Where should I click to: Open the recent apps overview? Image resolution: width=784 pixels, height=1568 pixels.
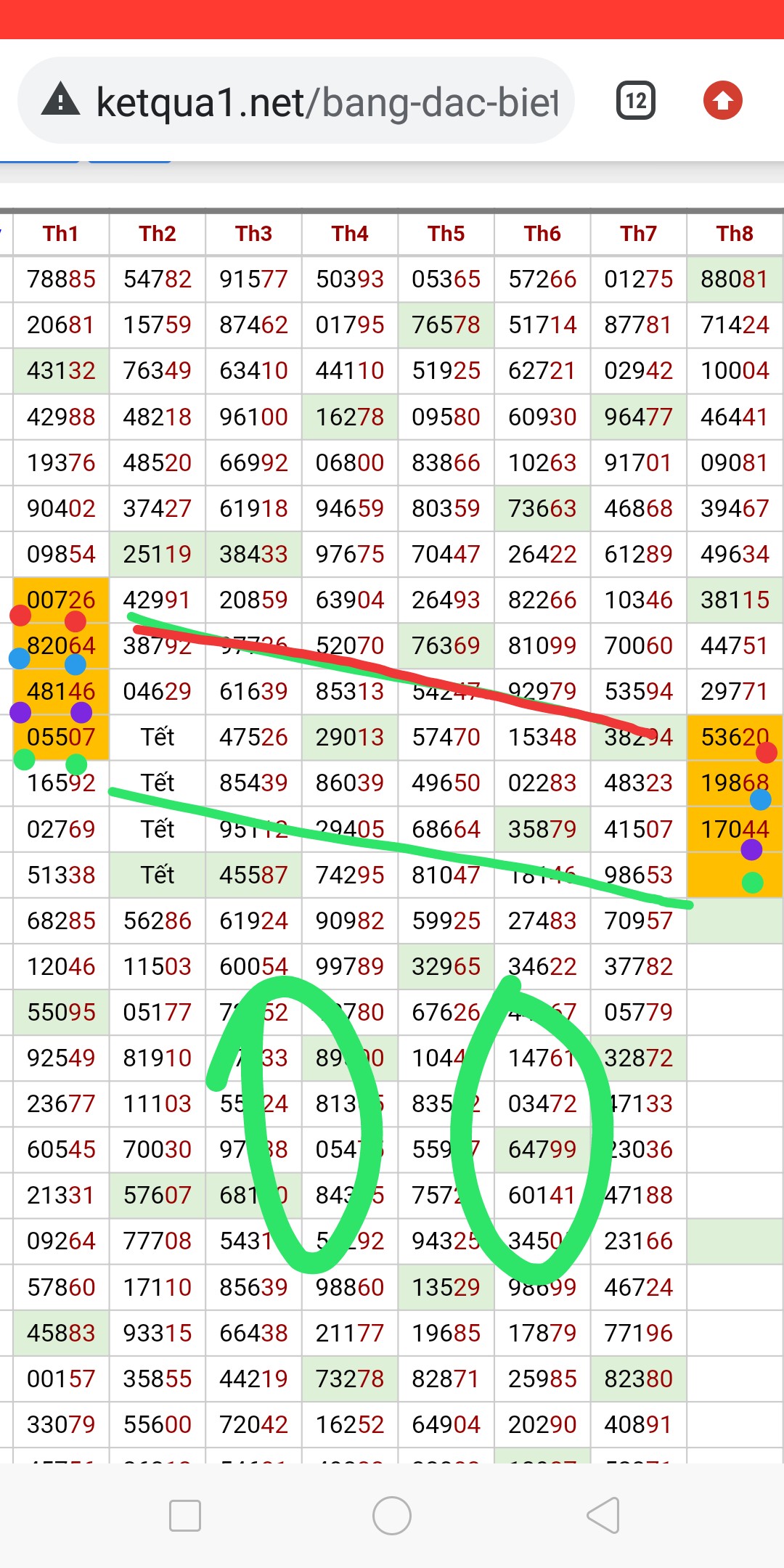[x=184, y=1516]
